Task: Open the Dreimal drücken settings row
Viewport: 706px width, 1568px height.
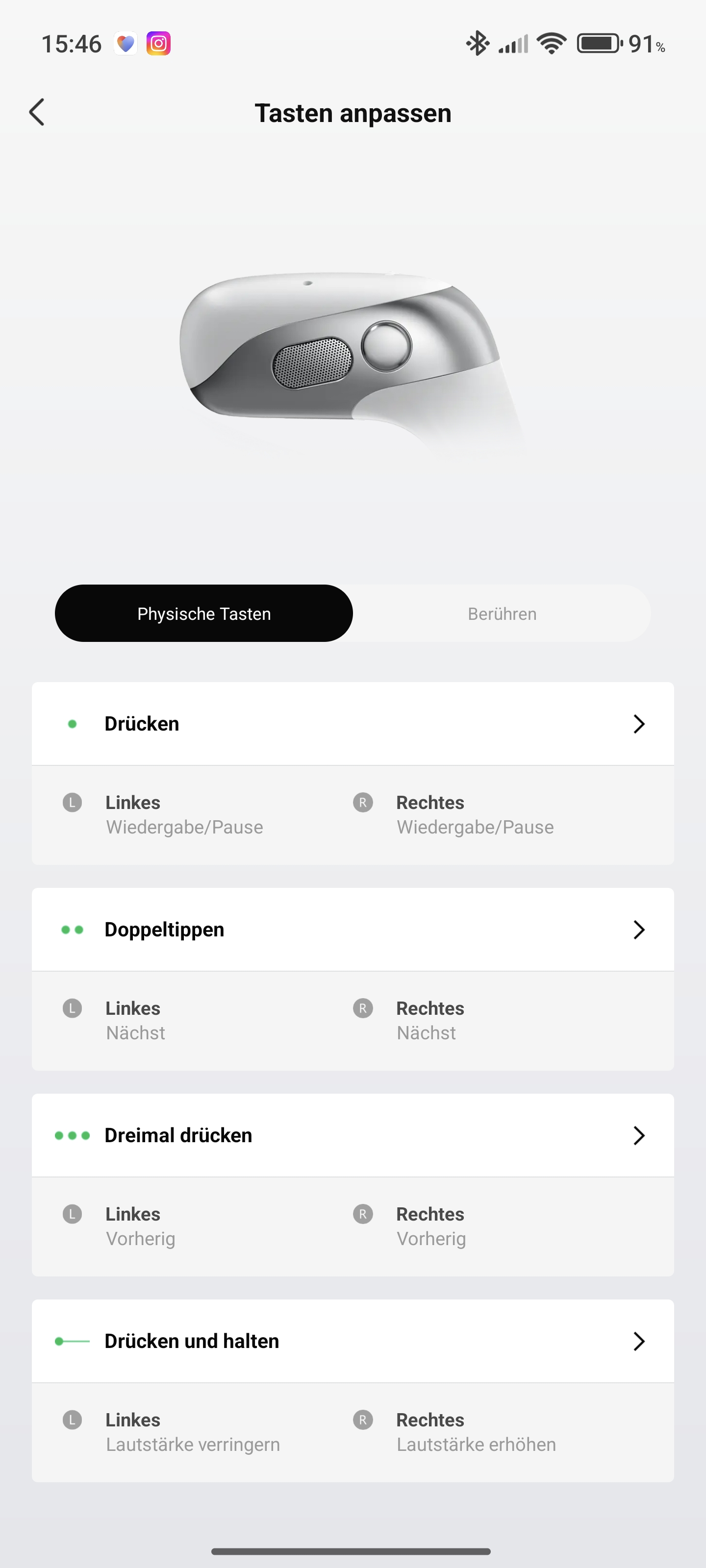Action: [x=353, y=1135]
